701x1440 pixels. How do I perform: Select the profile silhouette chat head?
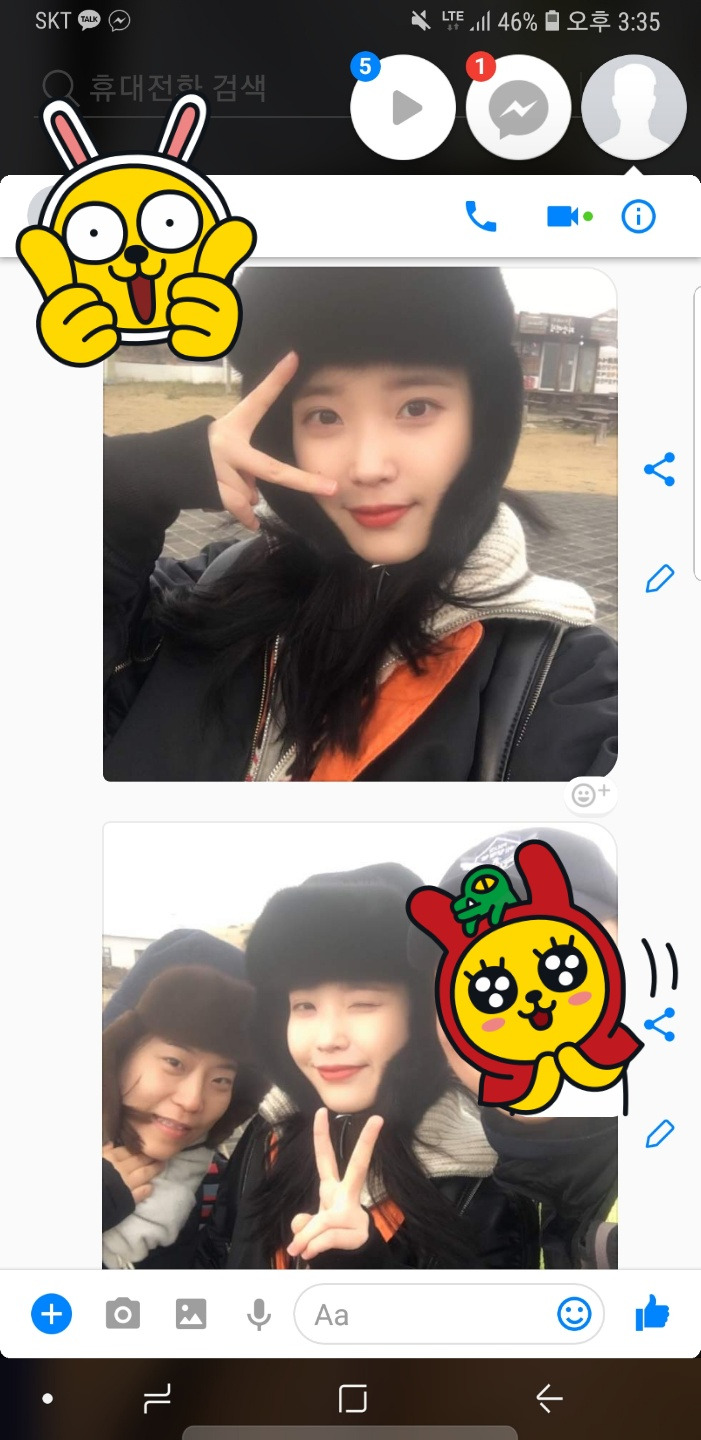click(633, 108)
